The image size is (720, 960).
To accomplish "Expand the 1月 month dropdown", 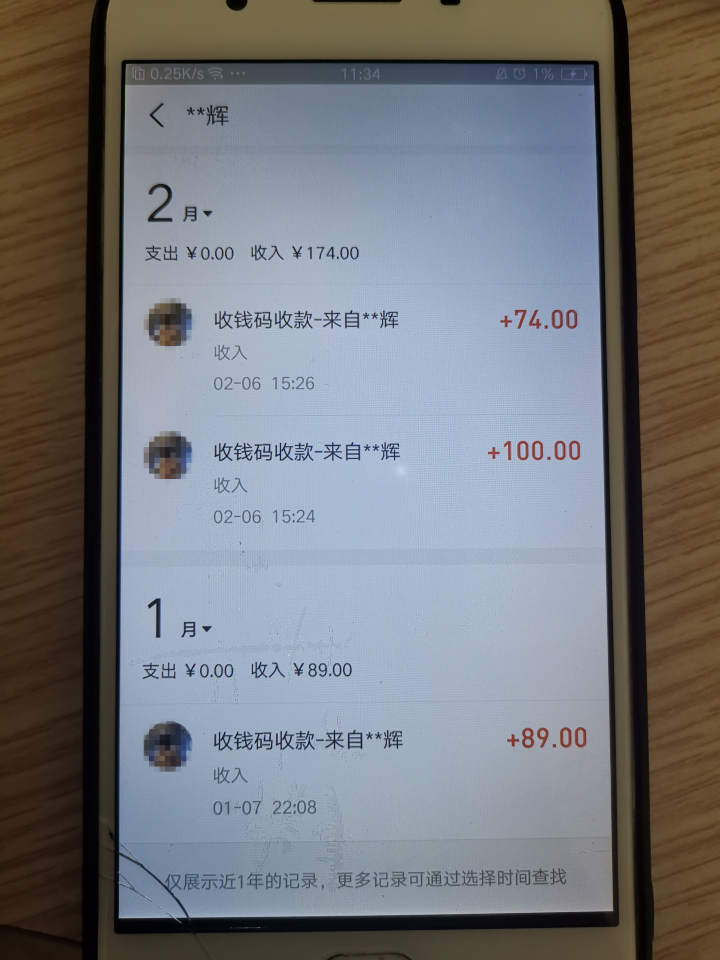I will (x=196, y=629).
